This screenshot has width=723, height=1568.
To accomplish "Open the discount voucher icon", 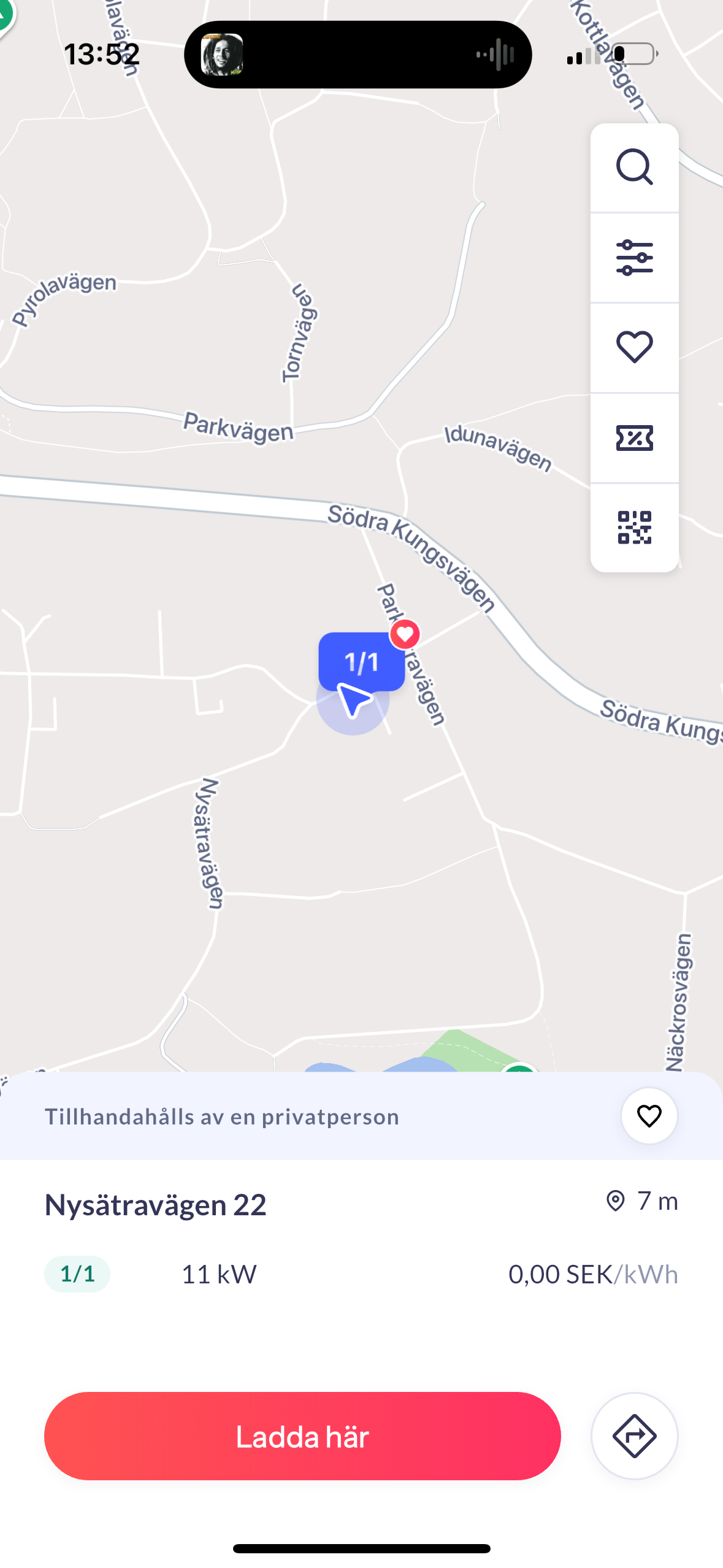I will point(634,438).
